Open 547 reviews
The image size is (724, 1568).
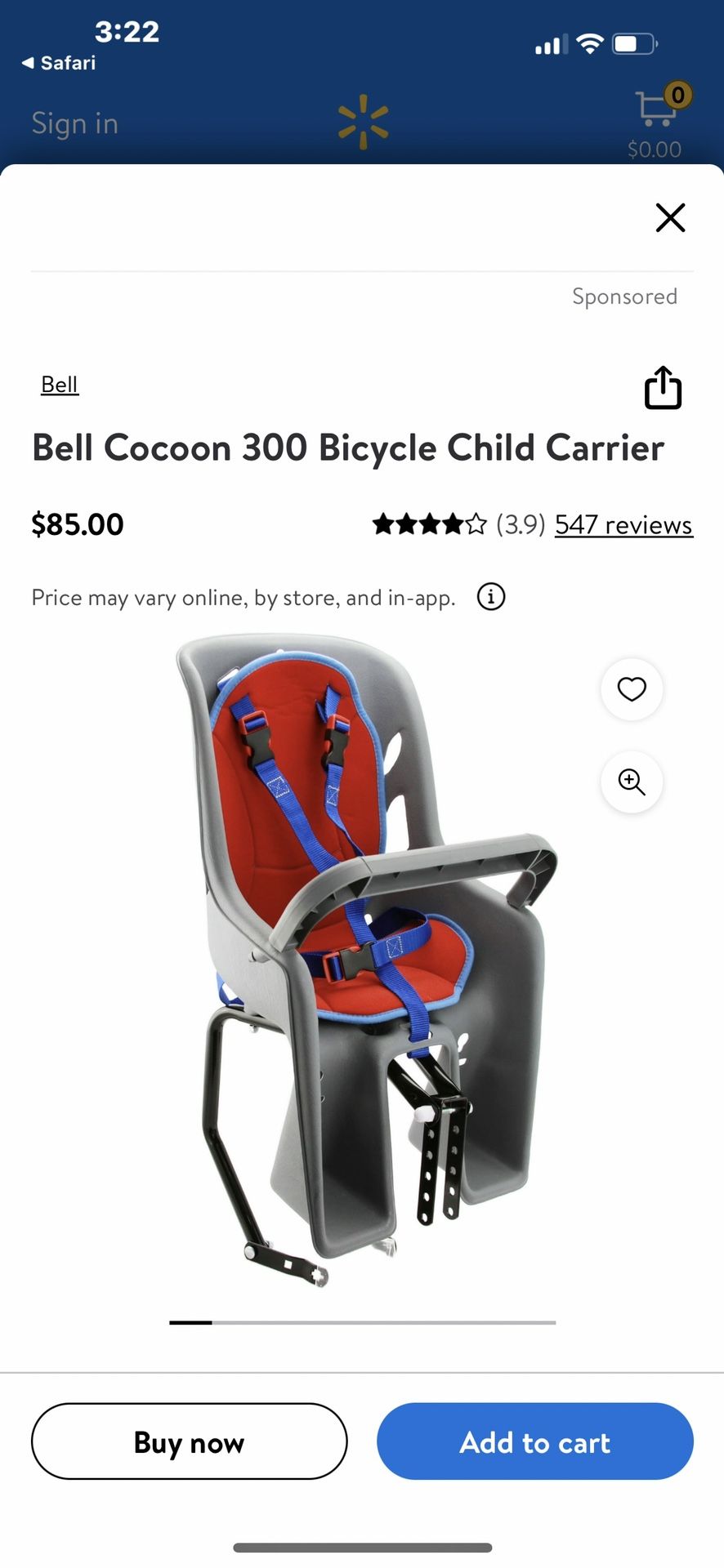point(623,524)
